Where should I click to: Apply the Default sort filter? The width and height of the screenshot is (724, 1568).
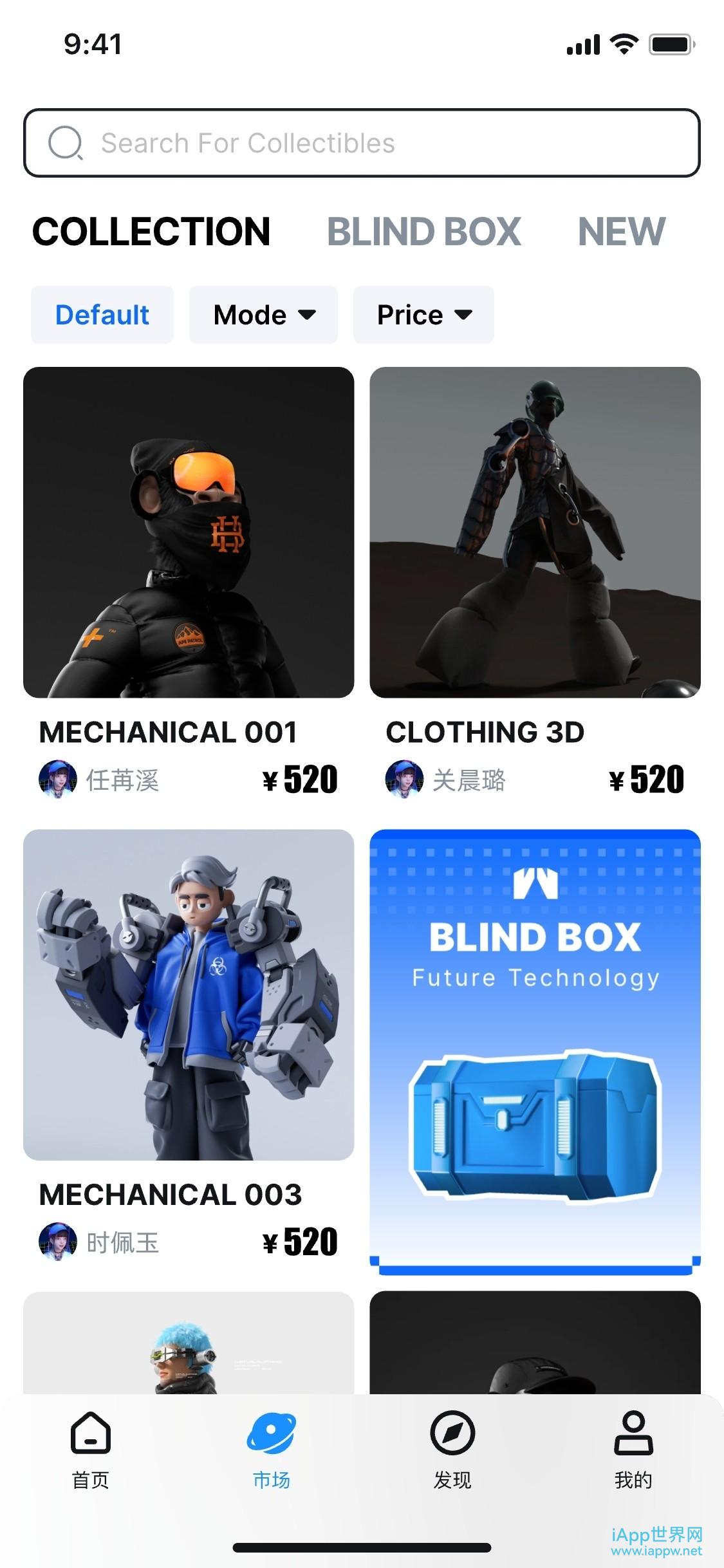(102, 315)
